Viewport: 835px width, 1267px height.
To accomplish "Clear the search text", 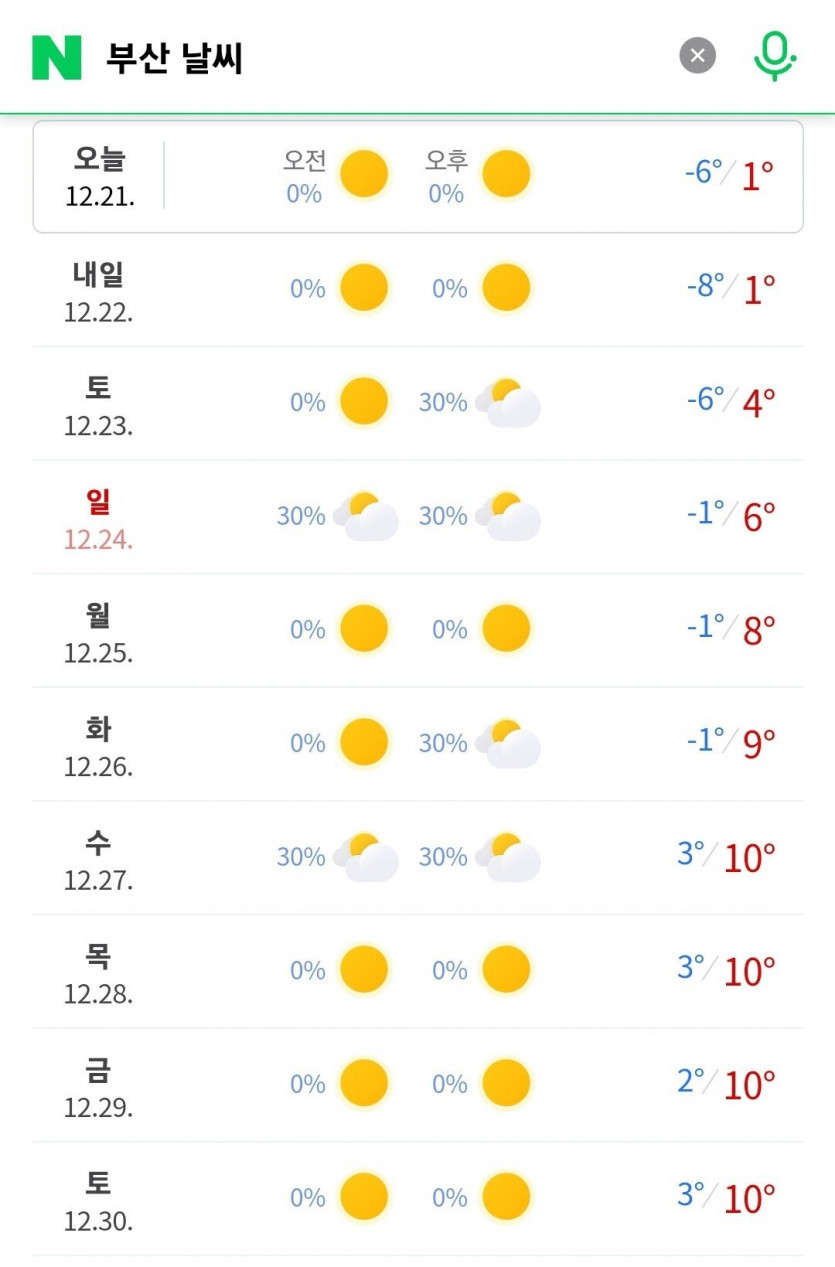I will pos(697,56).
